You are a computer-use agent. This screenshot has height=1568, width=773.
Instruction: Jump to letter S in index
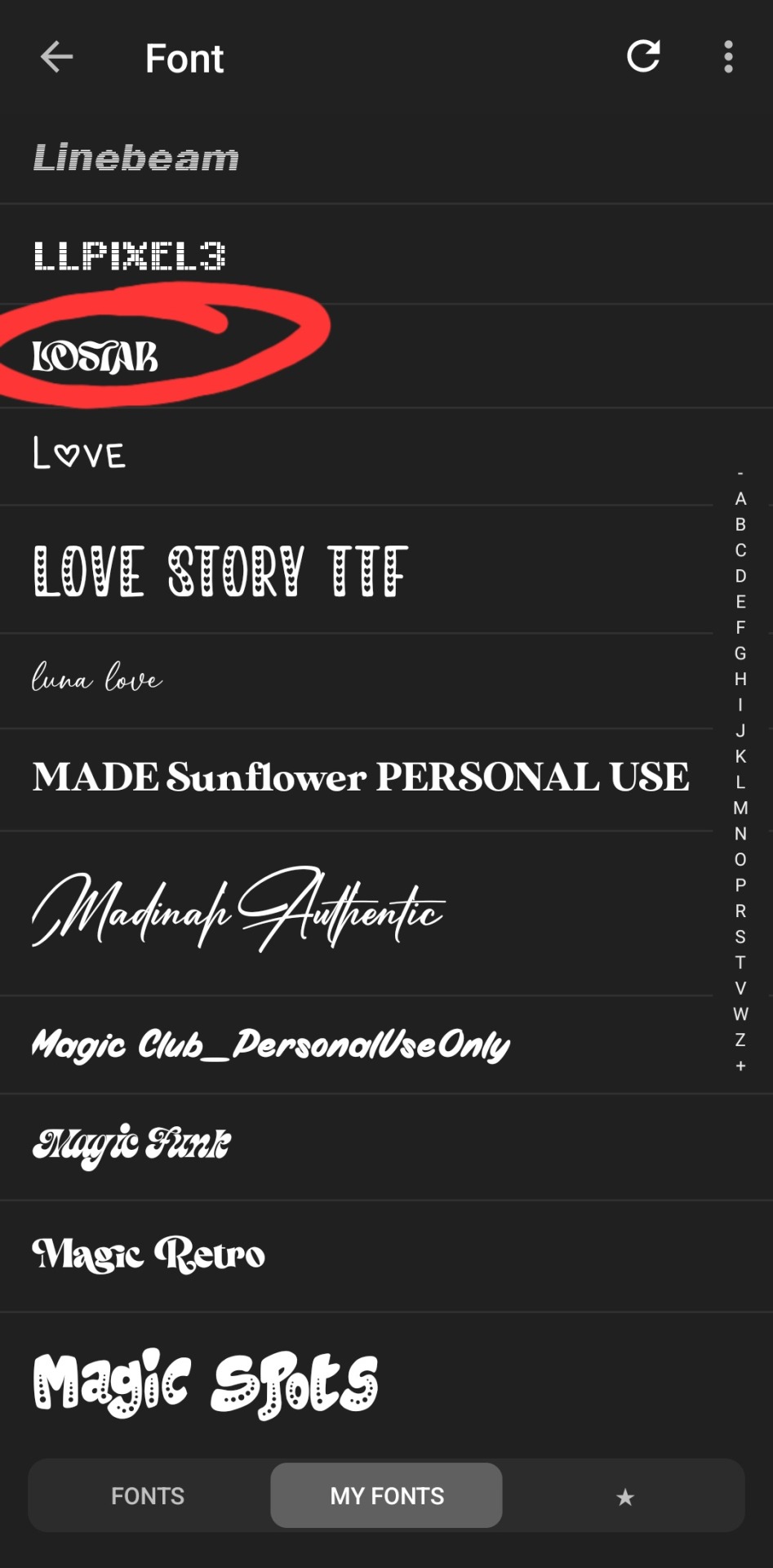(x=740, y=937)
